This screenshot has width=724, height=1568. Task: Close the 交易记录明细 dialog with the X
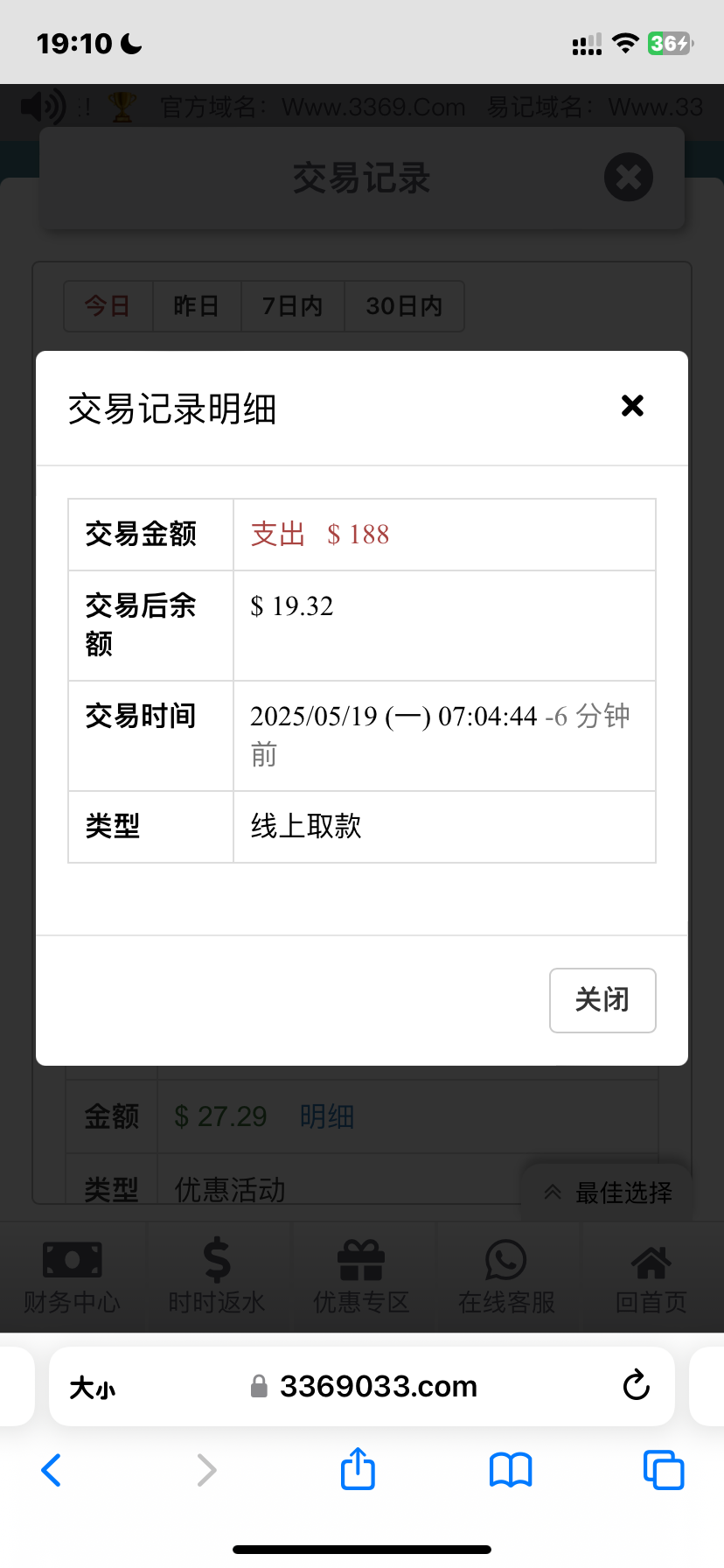click(632, 405)
